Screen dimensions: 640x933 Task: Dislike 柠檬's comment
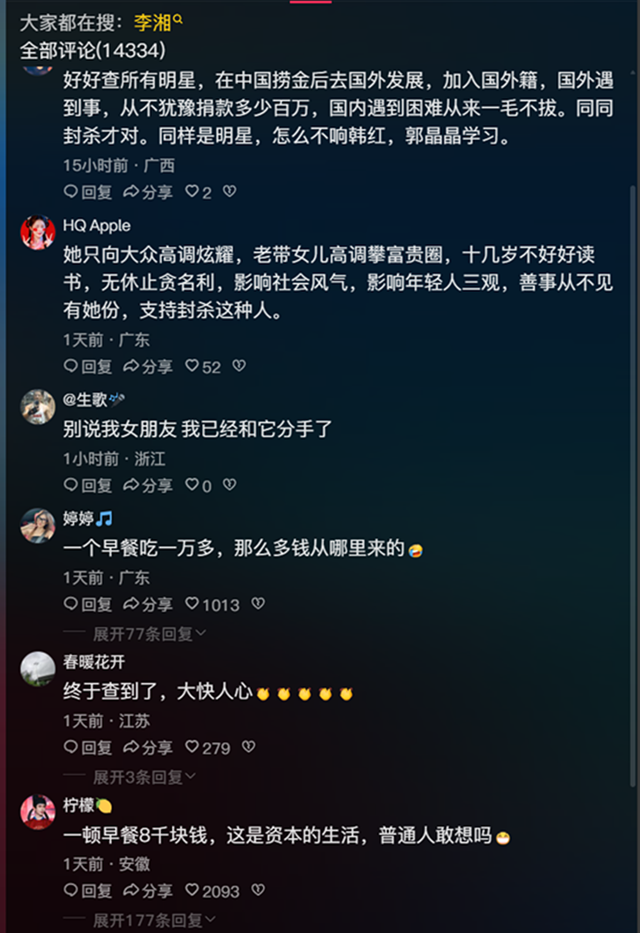[258, 890]
